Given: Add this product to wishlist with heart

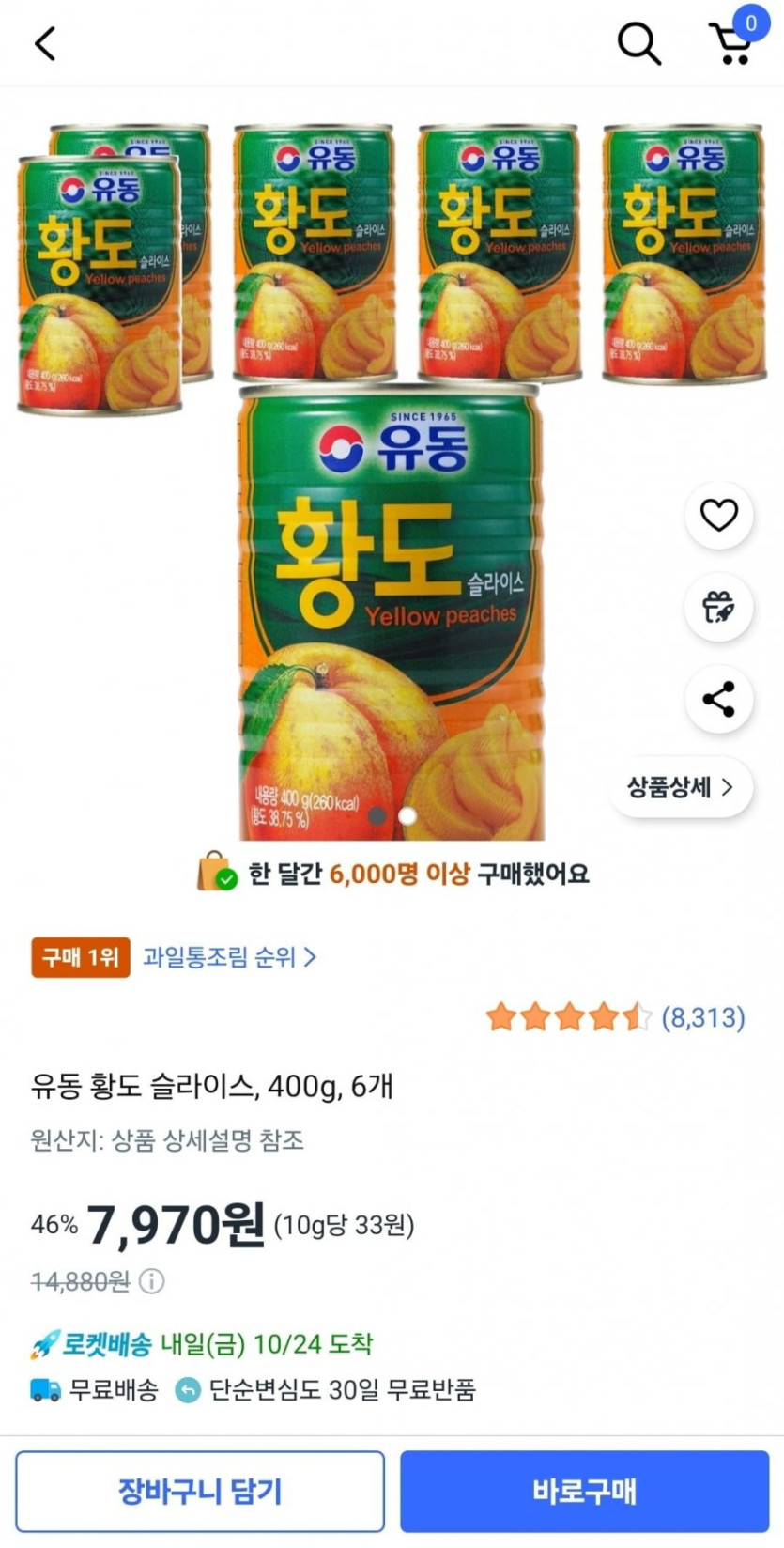Looking at the screenshot, I should (x=719, y=515).
